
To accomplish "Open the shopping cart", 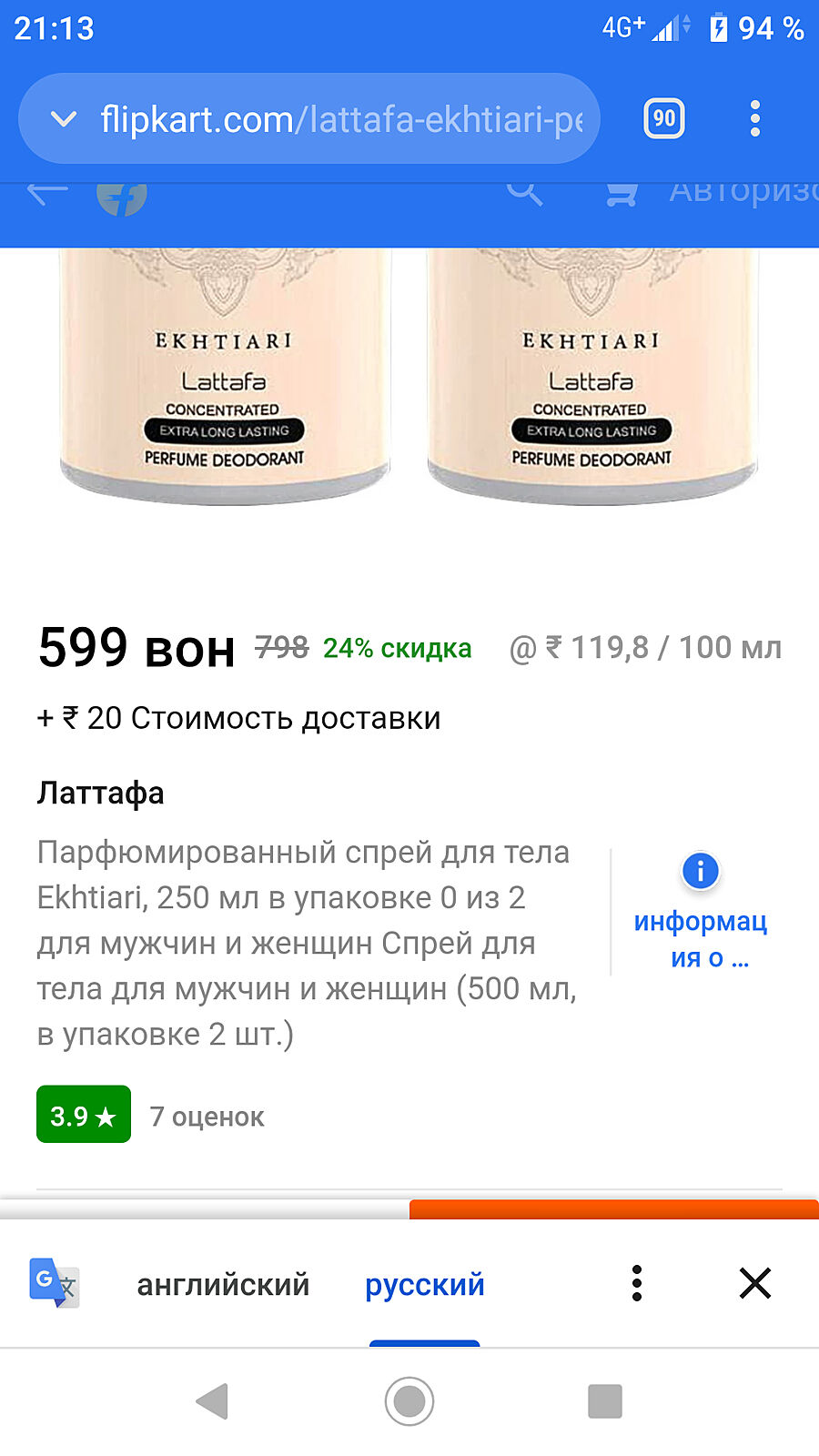I will (622, 193).
